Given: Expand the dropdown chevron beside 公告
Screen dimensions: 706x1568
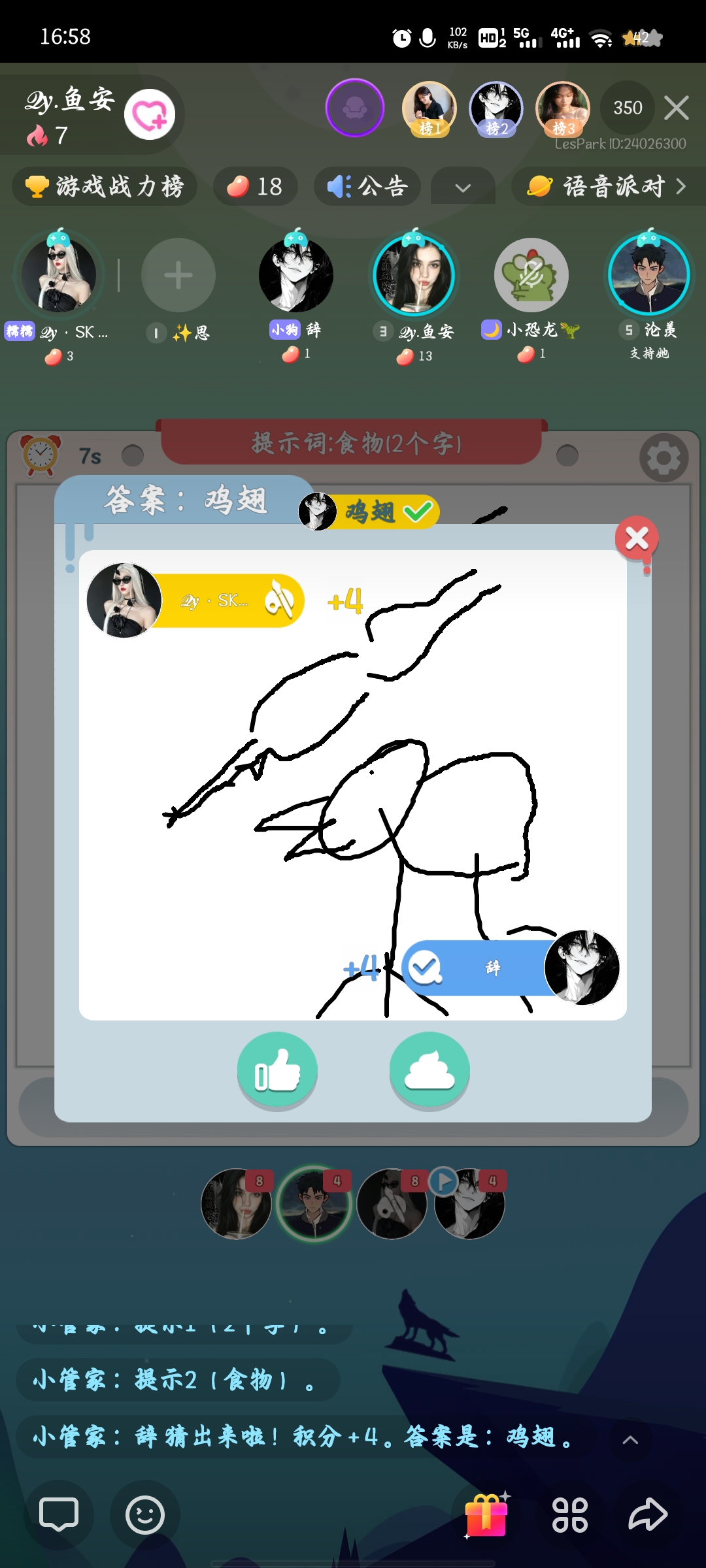Looking at the screenshot, I should (x=463, y=188).
